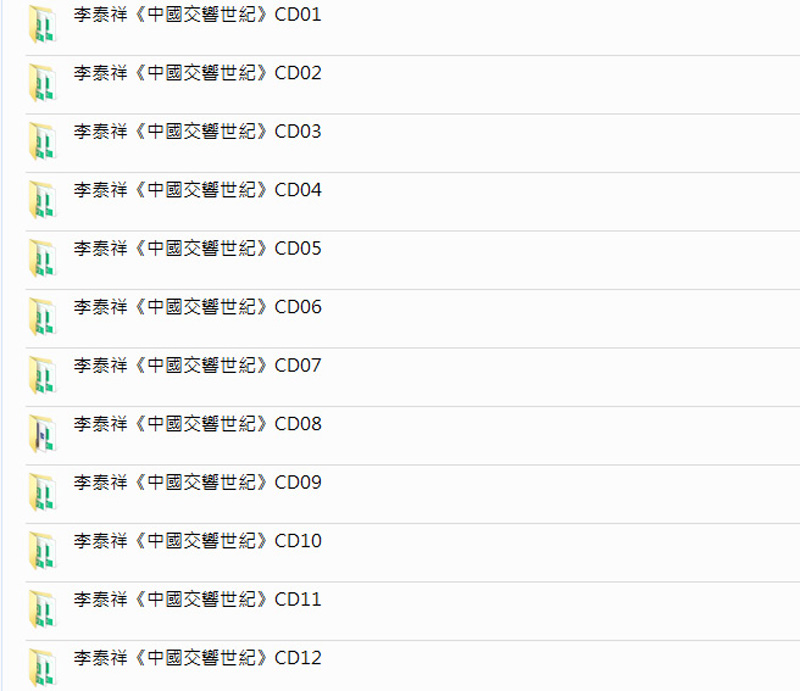Tap the CD05 folder row

197,249
